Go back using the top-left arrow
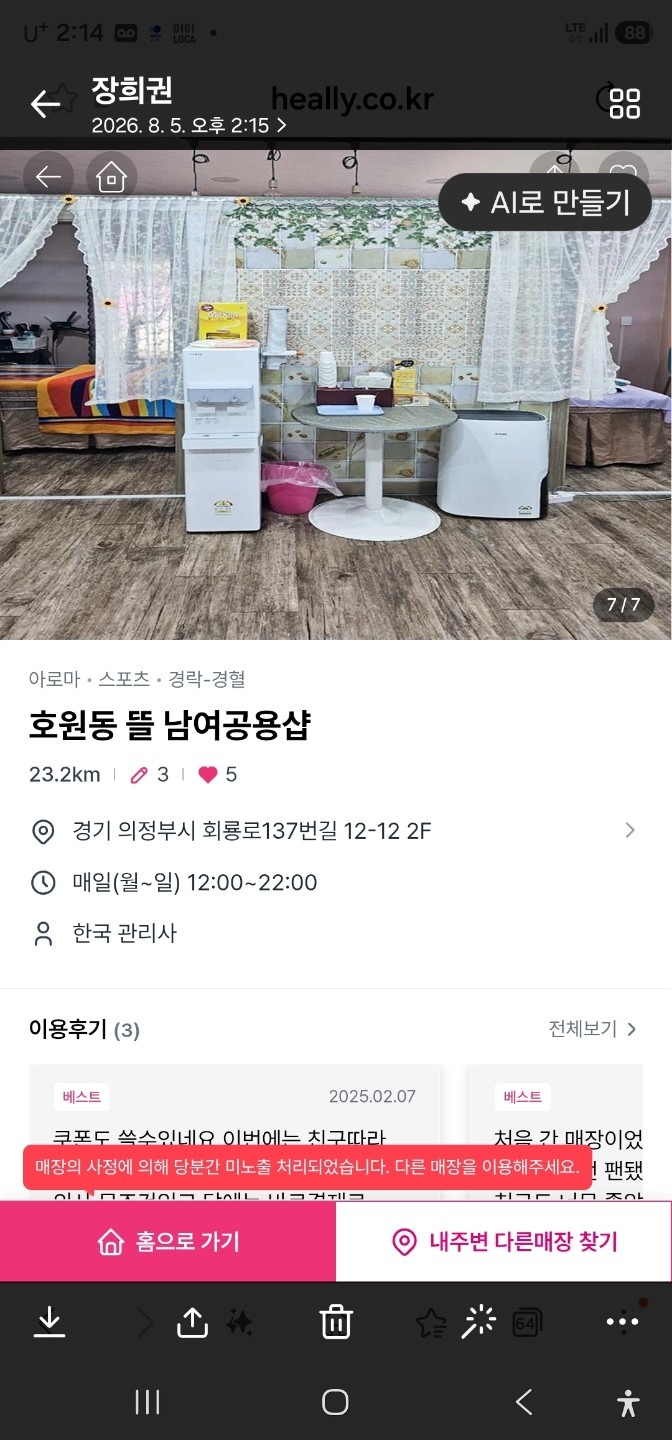This screenshot has width=672, height=1440. [45, 103]
